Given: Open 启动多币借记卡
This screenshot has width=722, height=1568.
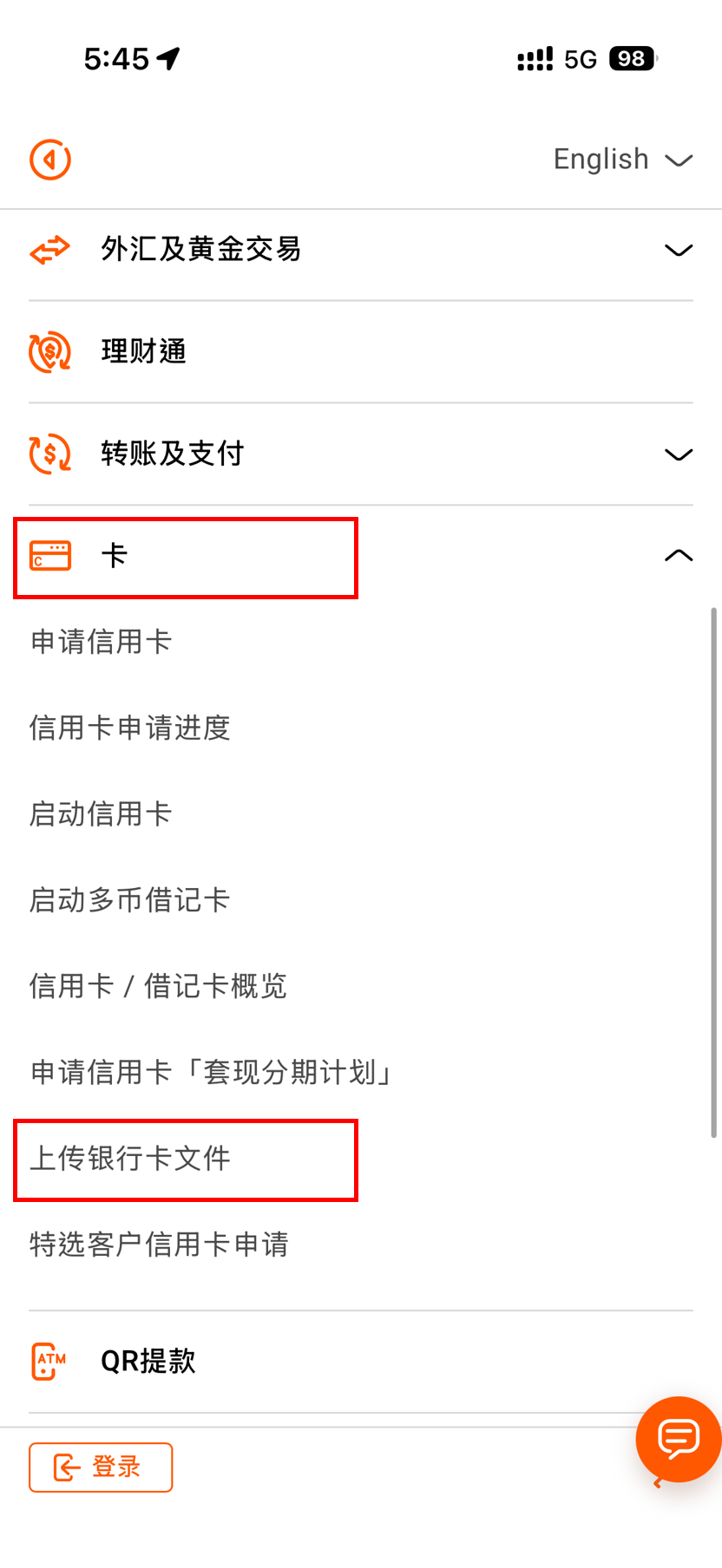Looking at the screenshot, I should [130, 900].
